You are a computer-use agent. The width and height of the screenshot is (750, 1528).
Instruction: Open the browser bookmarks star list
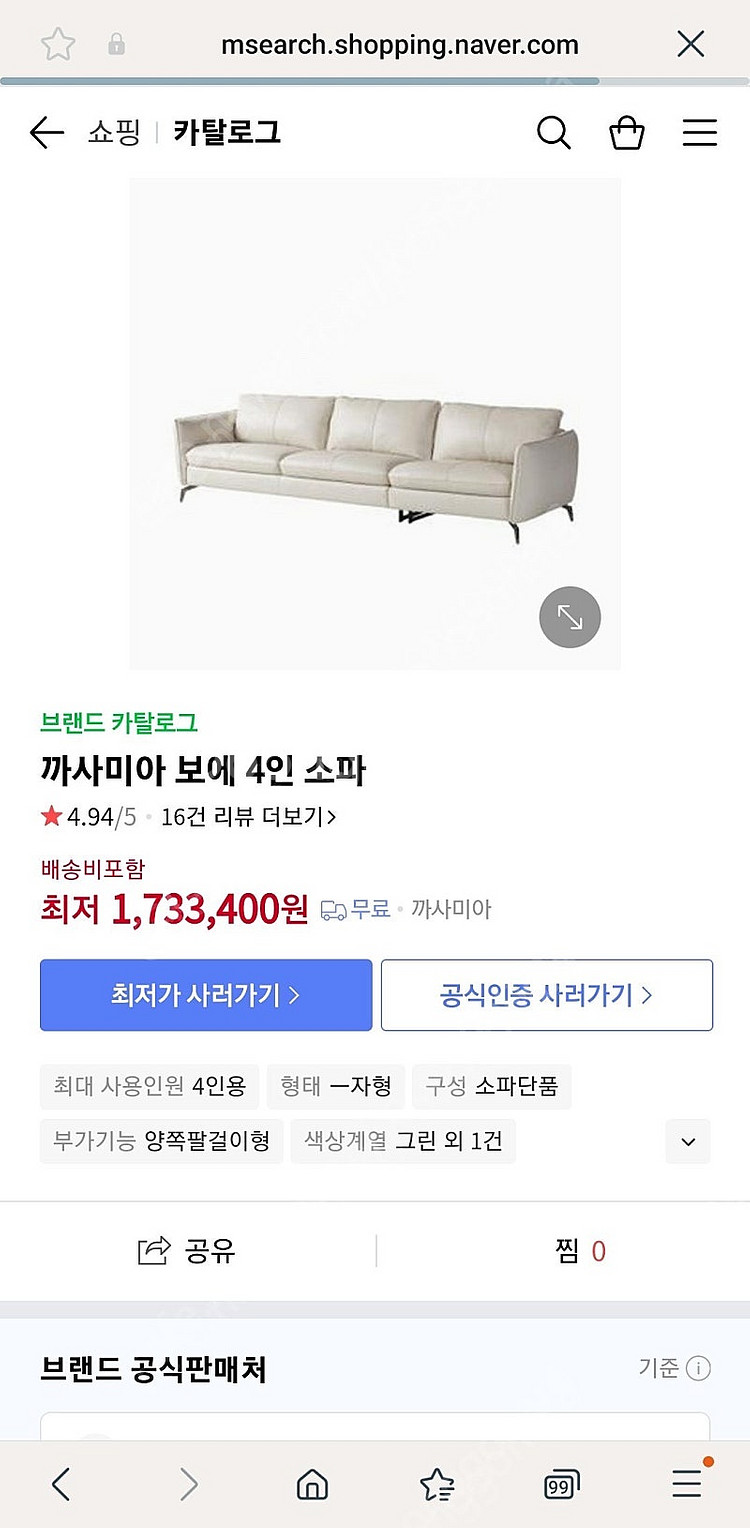[x=437, y=1485]
